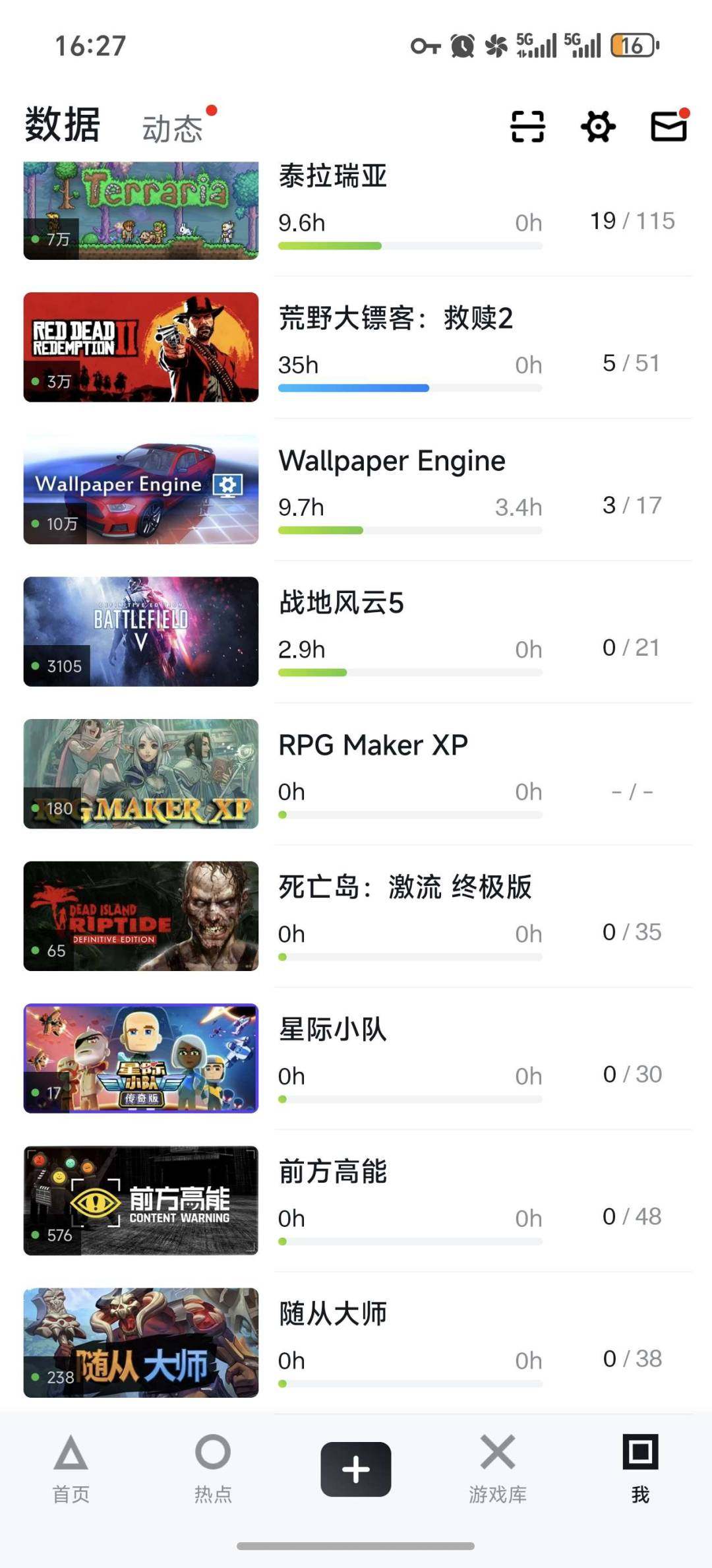The image size is (712, 1568).
Task: Open the QR code scanner icon
Action: point(527,127)
